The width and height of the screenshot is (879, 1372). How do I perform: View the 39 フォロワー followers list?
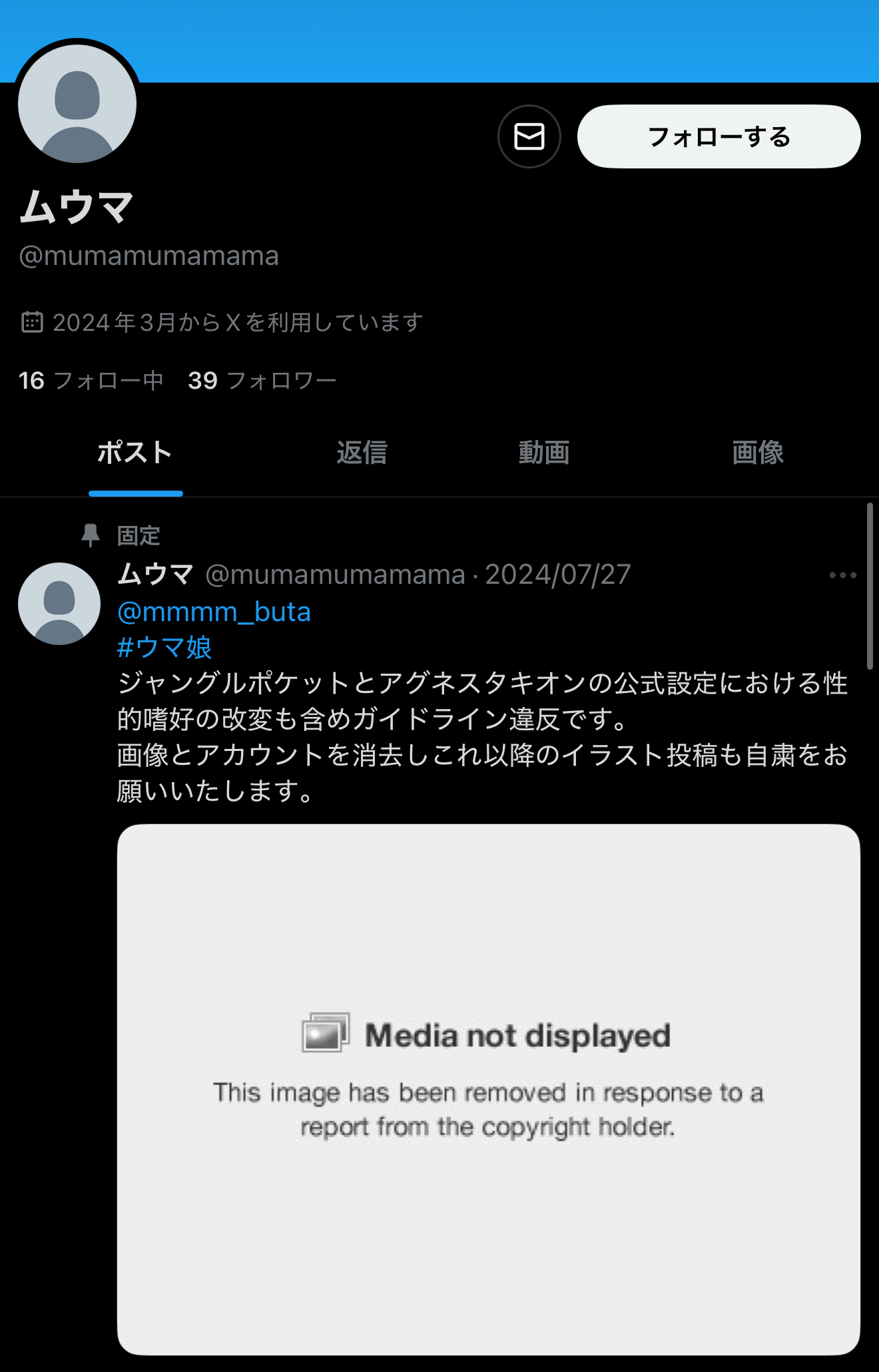[262, 381]
